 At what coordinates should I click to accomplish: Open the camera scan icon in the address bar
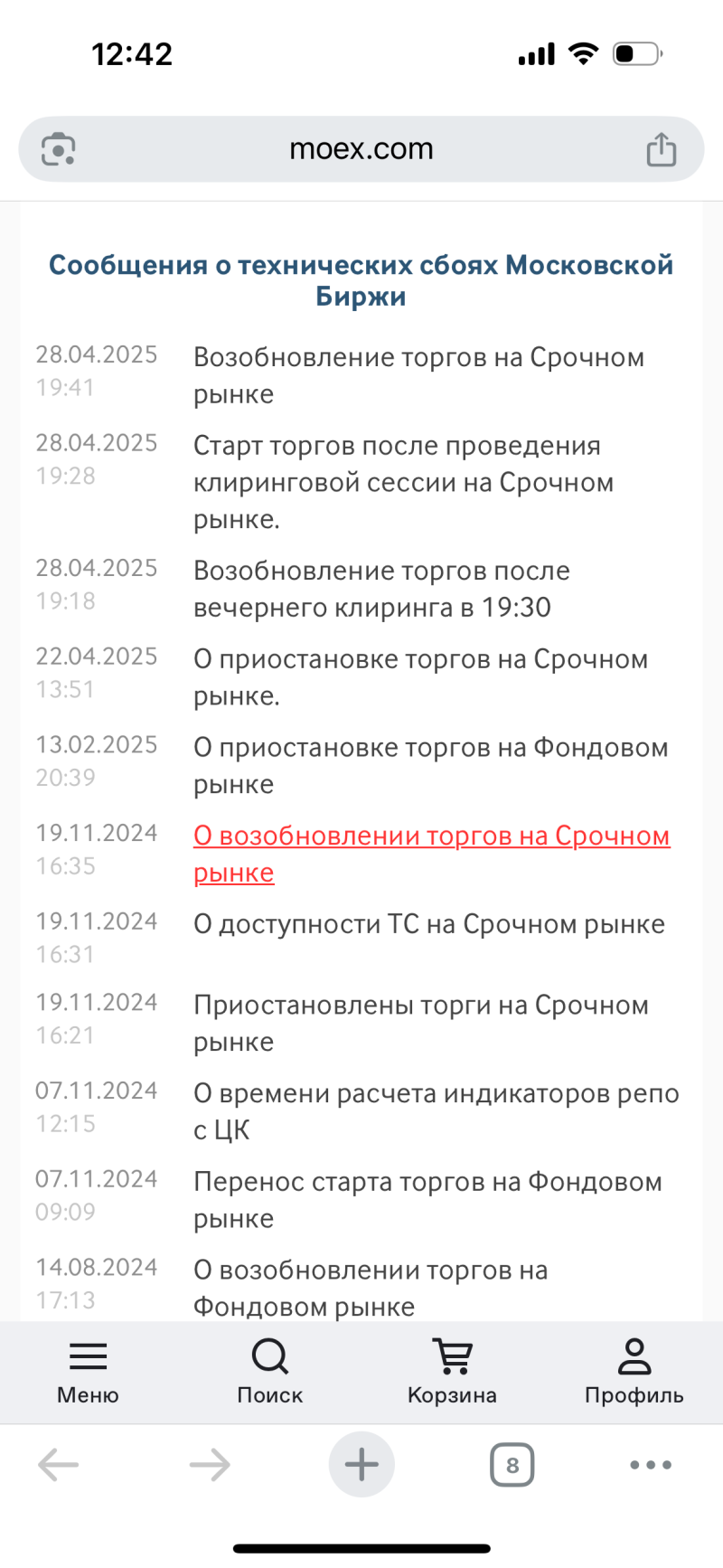pos(59,149)
